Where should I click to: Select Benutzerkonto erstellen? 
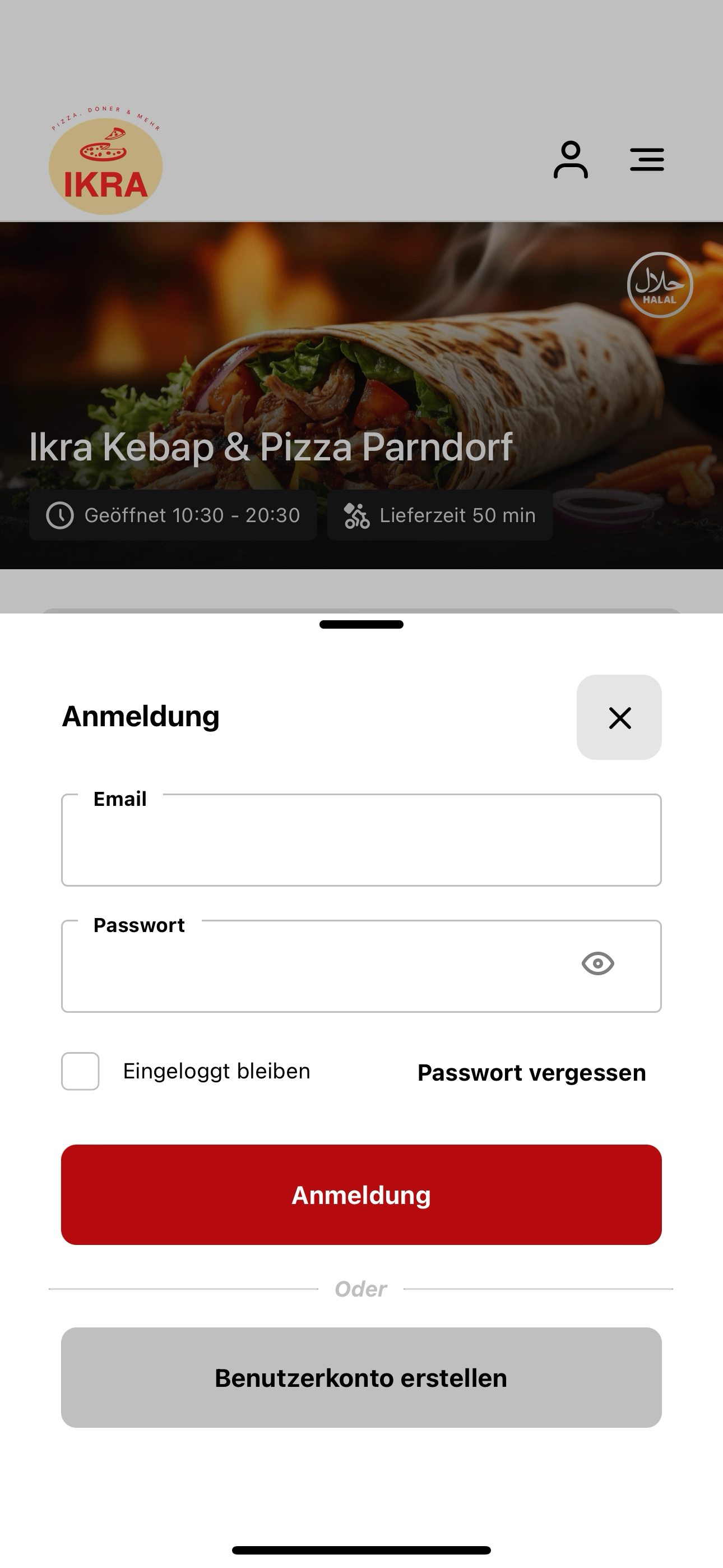[x=361, y=1378]
